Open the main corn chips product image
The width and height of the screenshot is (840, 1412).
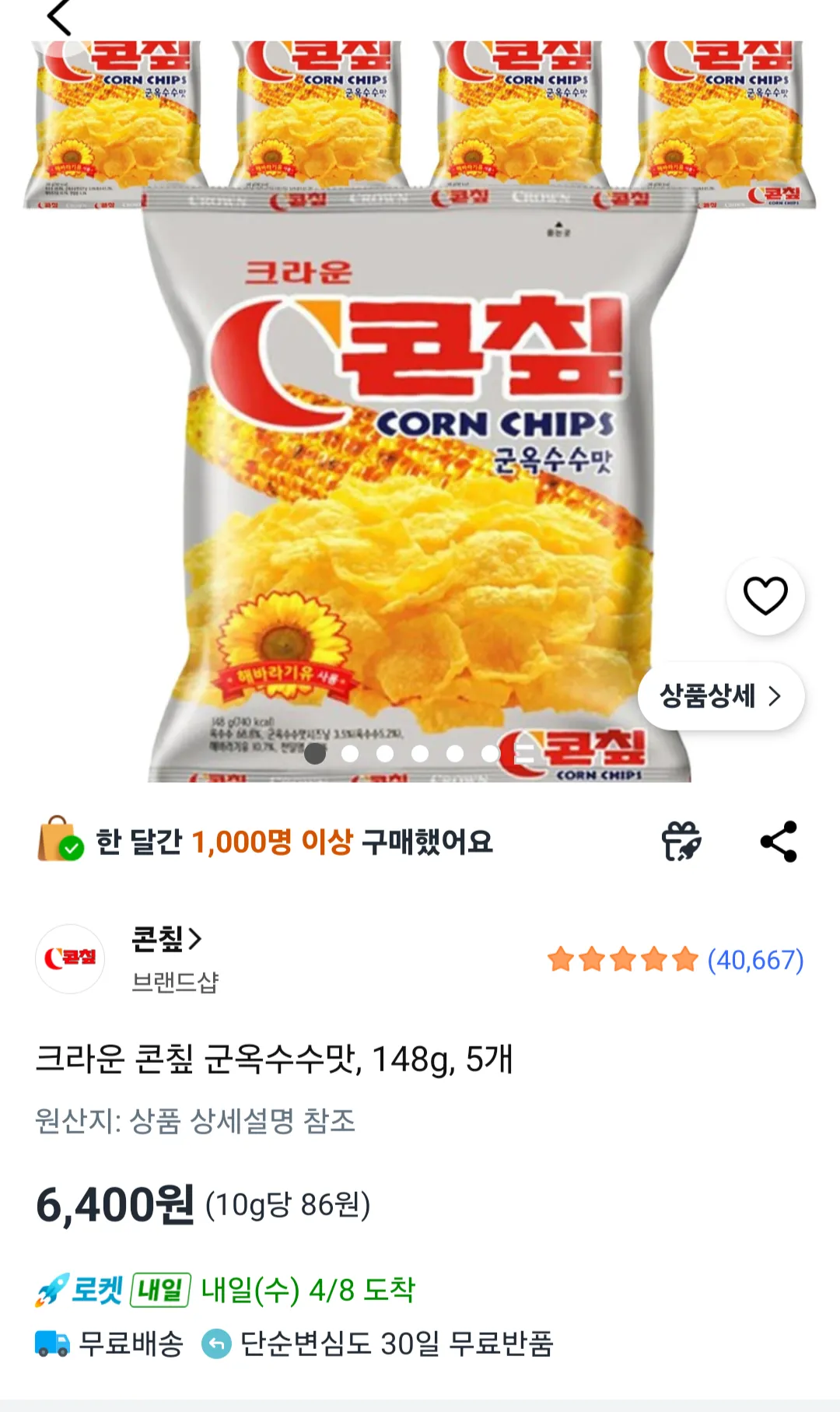click(x=420, y=482)
